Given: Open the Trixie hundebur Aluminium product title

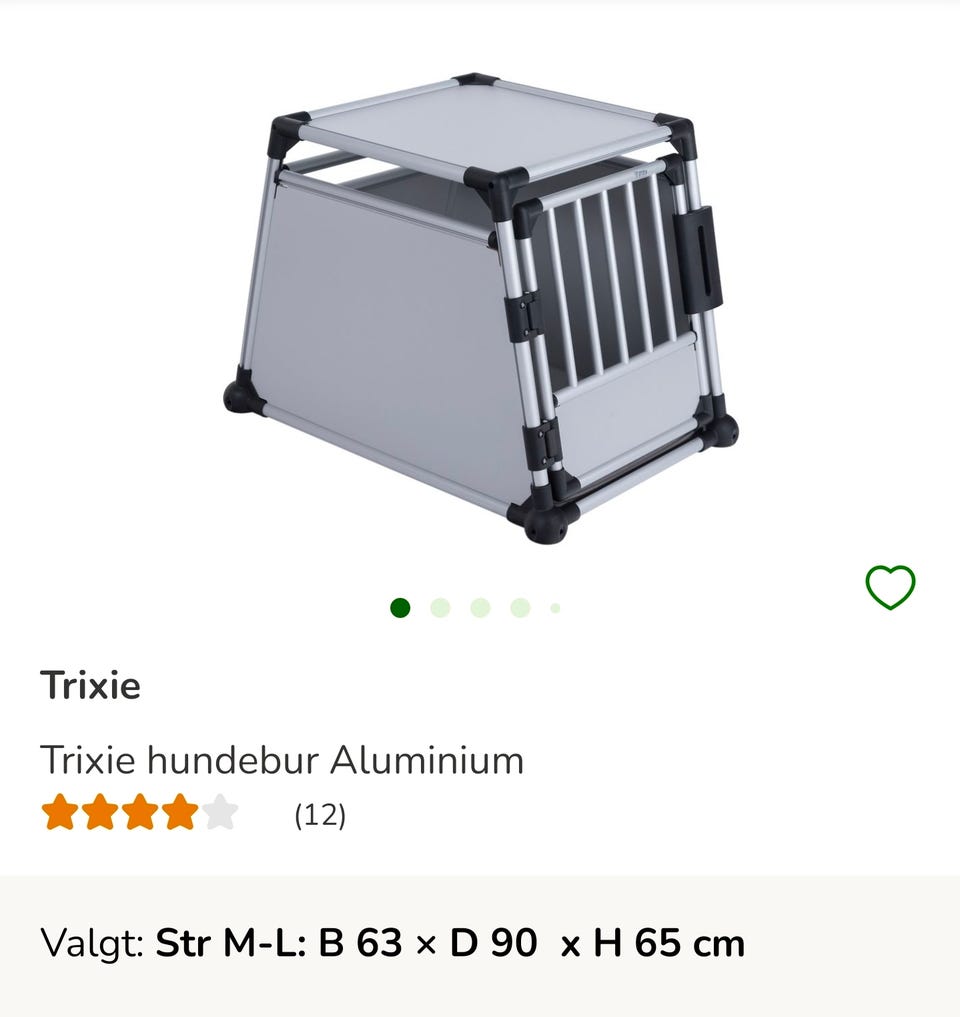Looking at the screenshot, I should (283, 760).
